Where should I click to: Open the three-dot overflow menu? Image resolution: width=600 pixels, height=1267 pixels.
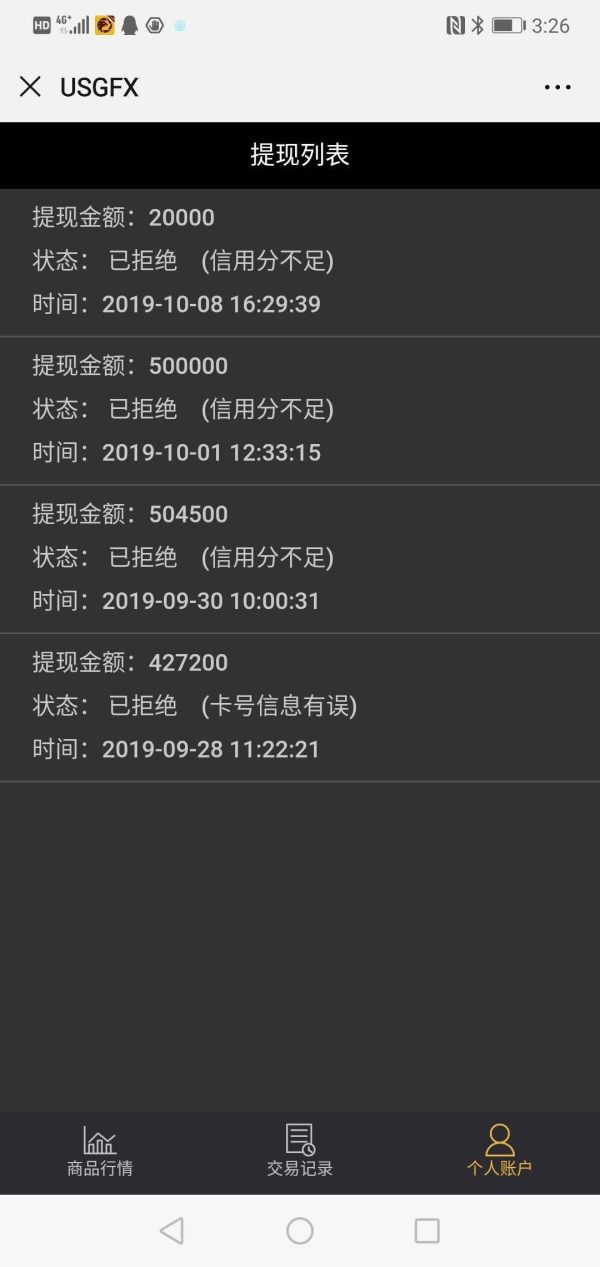(557, 87)
